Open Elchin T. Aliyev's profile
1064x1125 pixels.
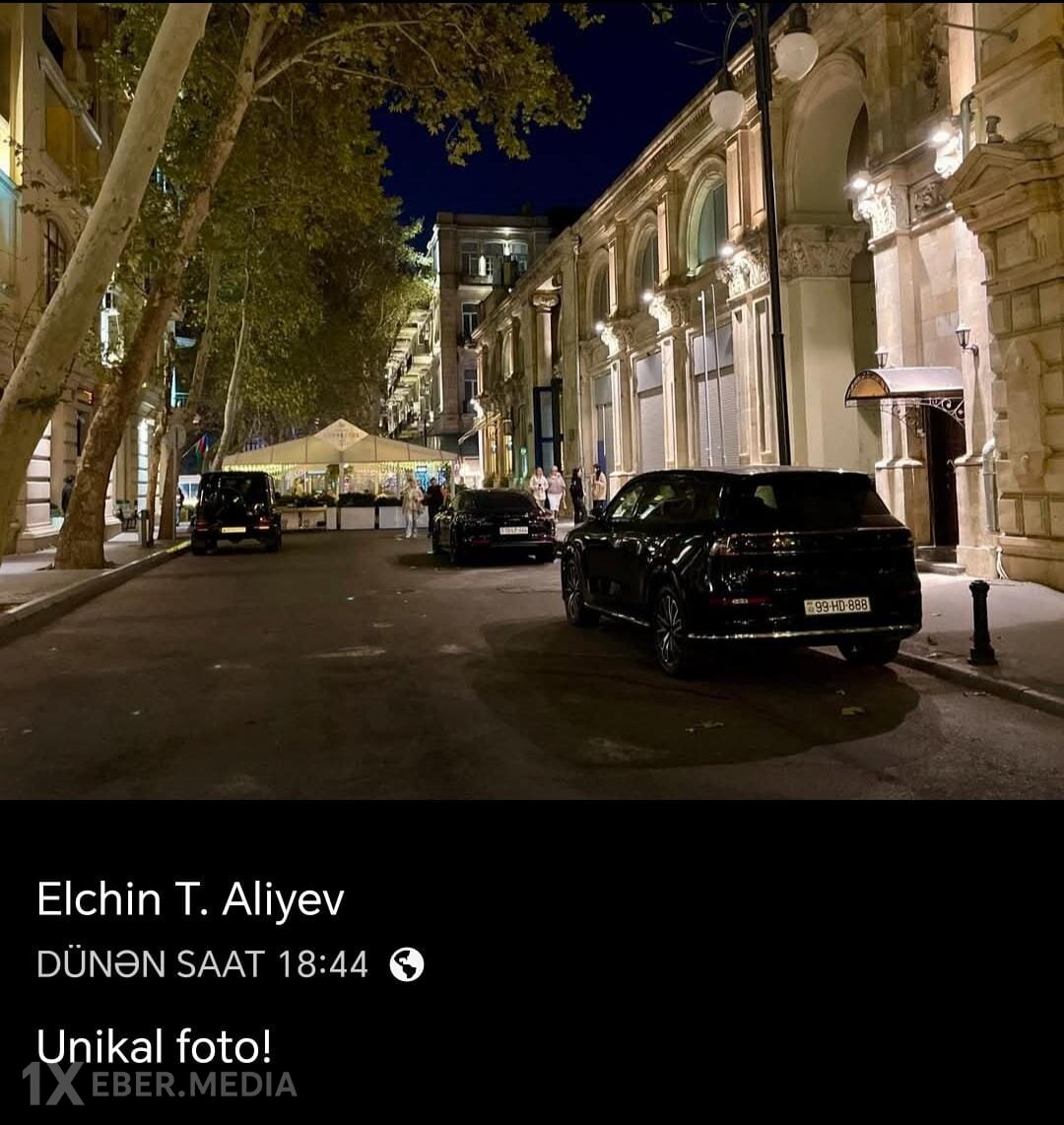pos(190,899)
